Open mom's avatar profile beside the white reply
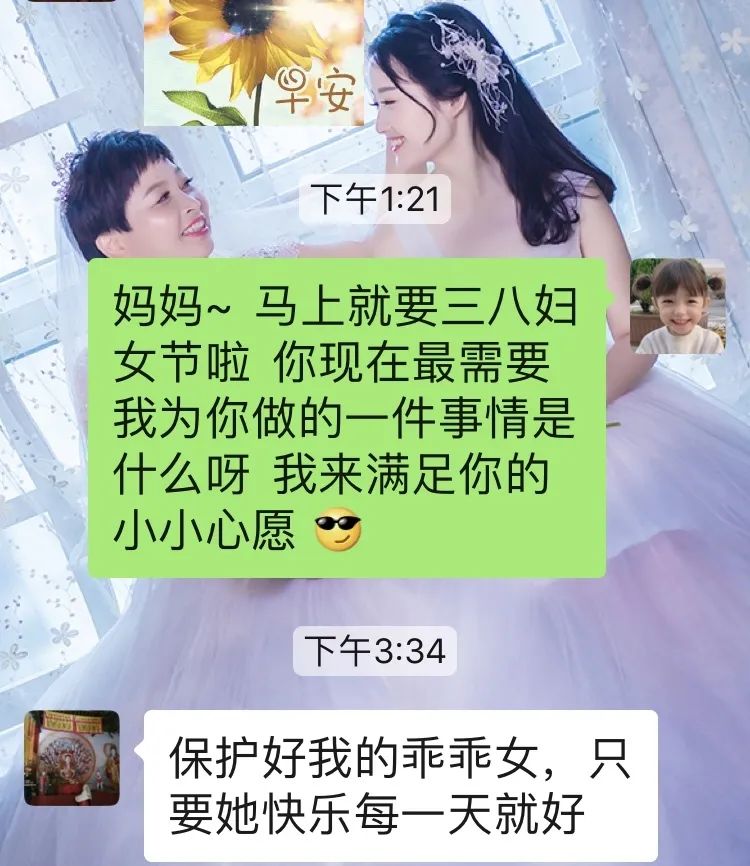Image resolution: width=750 pixels, height=866 pixels. click(72, 757)
